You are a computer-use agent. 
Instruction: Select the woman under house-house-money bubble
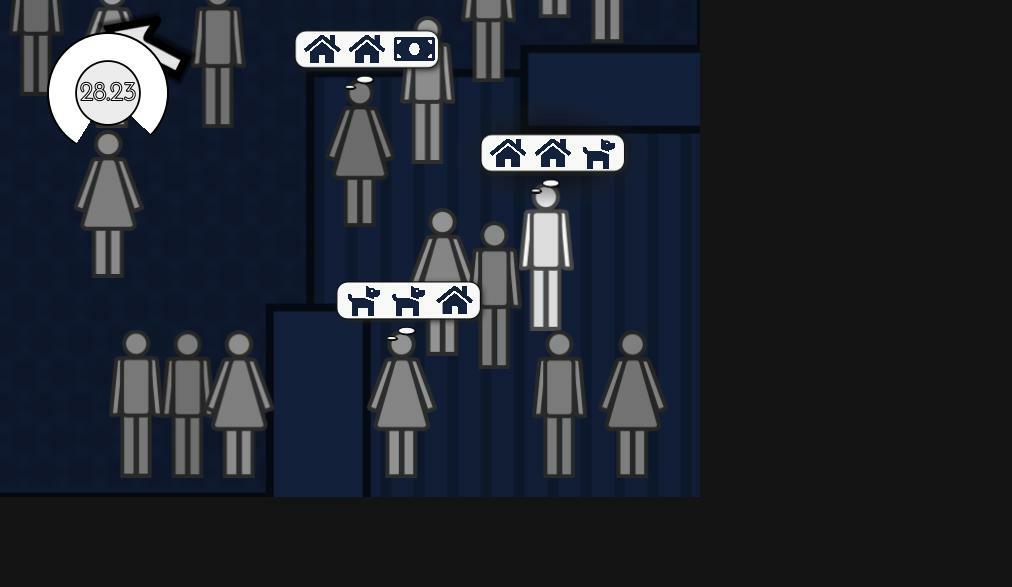click(x=359, y=152)
